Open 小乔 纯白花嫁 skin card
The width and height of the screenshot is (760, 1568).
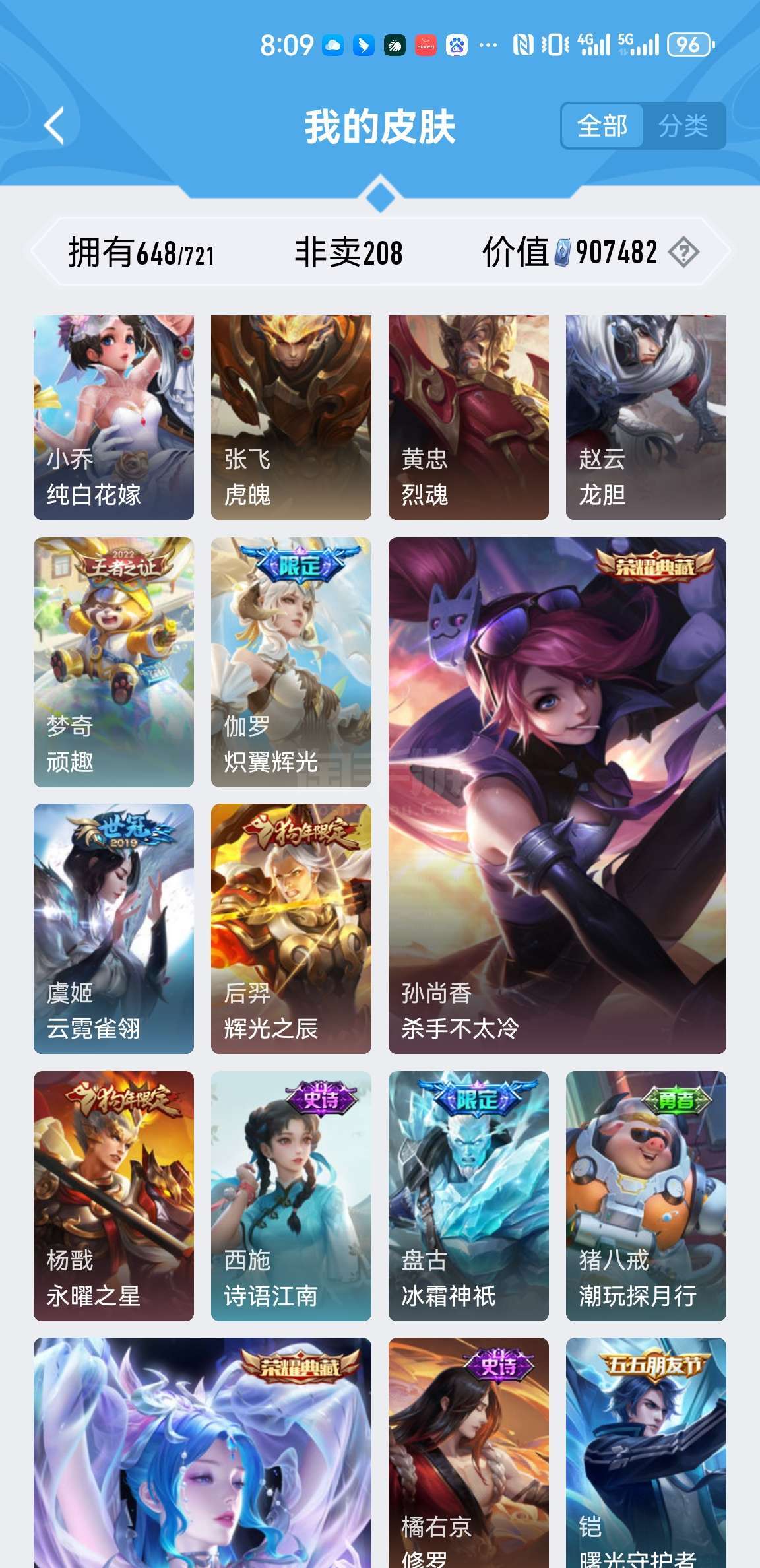coord(113,417)
